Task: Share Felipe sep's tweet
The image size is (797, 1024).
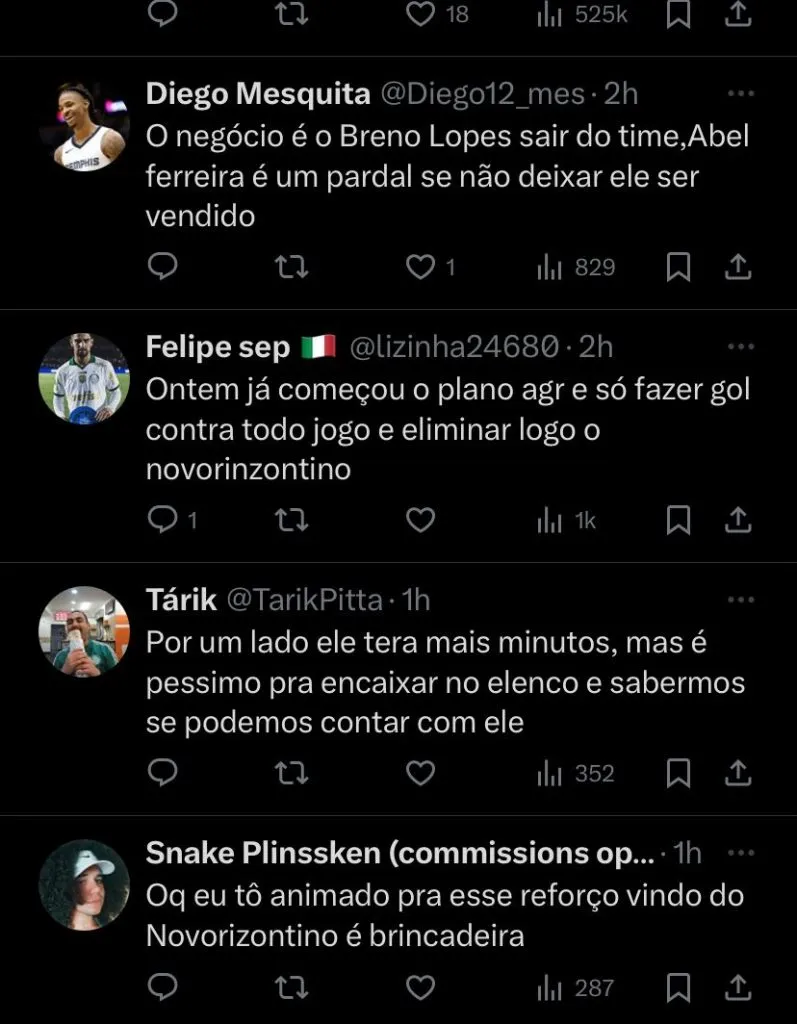Action: point(738,520)
